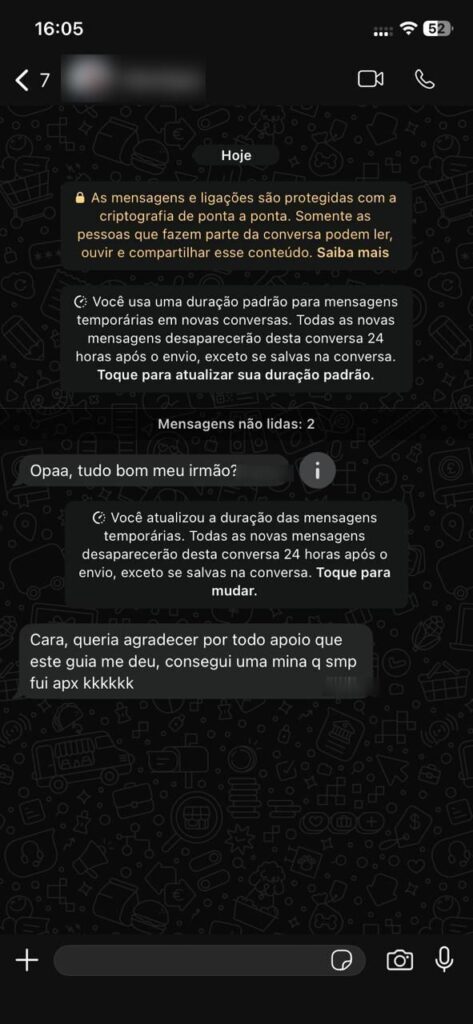Open the attachments plus menu
Screen dimensions: 473x1024
[27, 960]
